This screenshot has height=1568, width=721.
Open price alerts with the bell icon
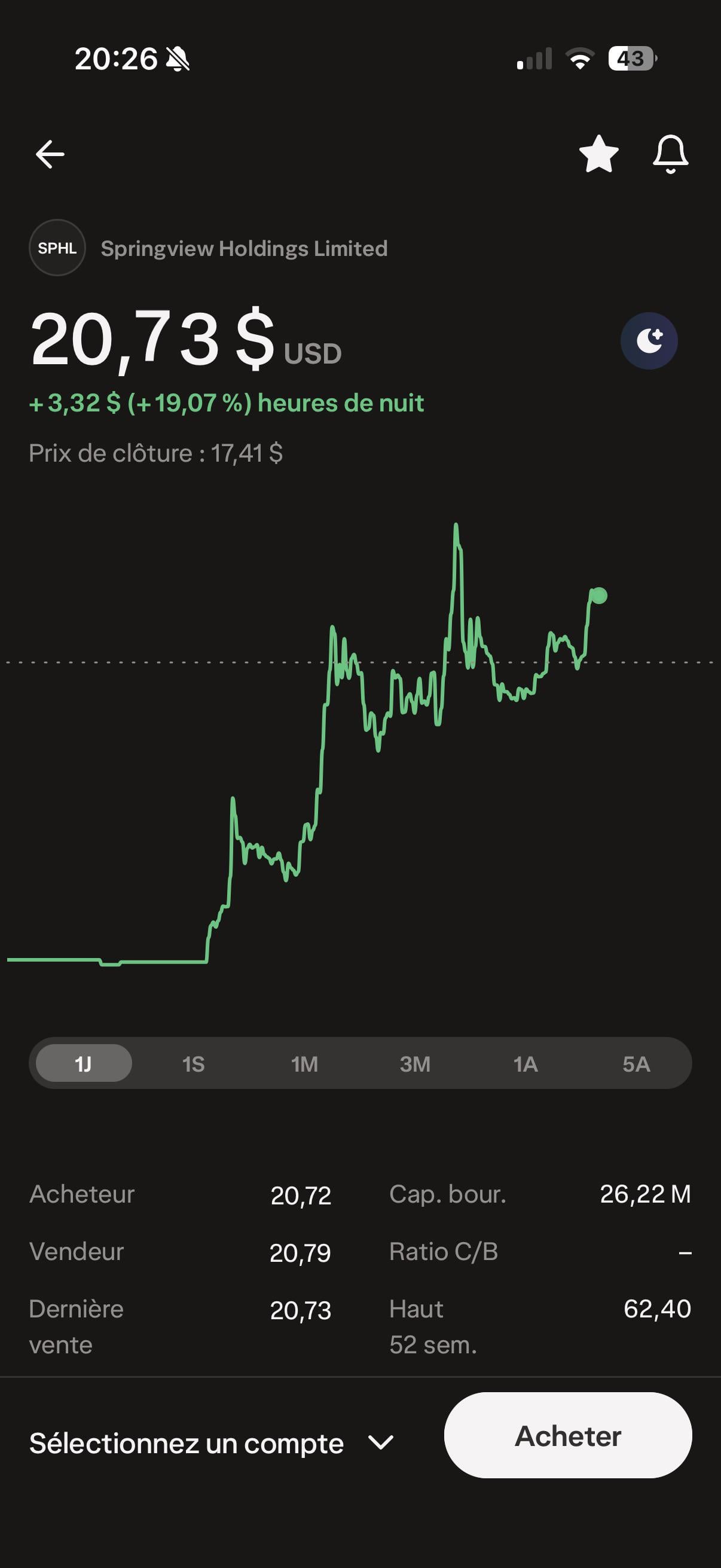[671, 153]
